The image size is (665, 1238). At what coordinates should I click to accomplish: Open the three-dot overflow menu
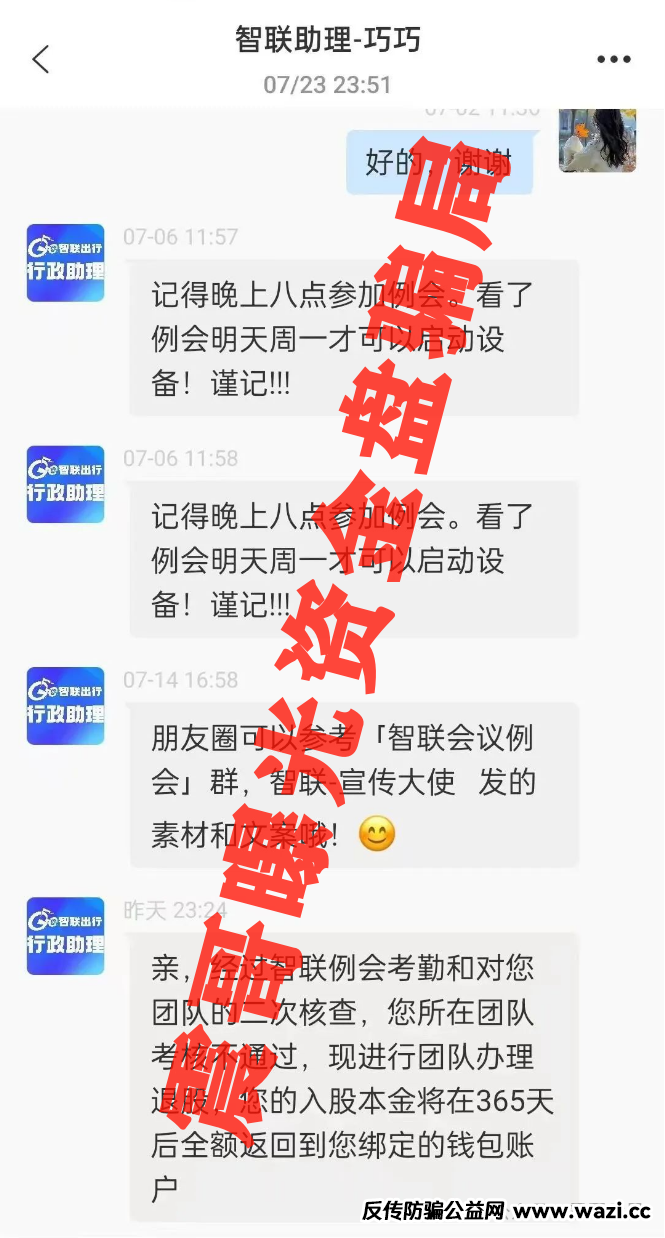pos(613,59)
